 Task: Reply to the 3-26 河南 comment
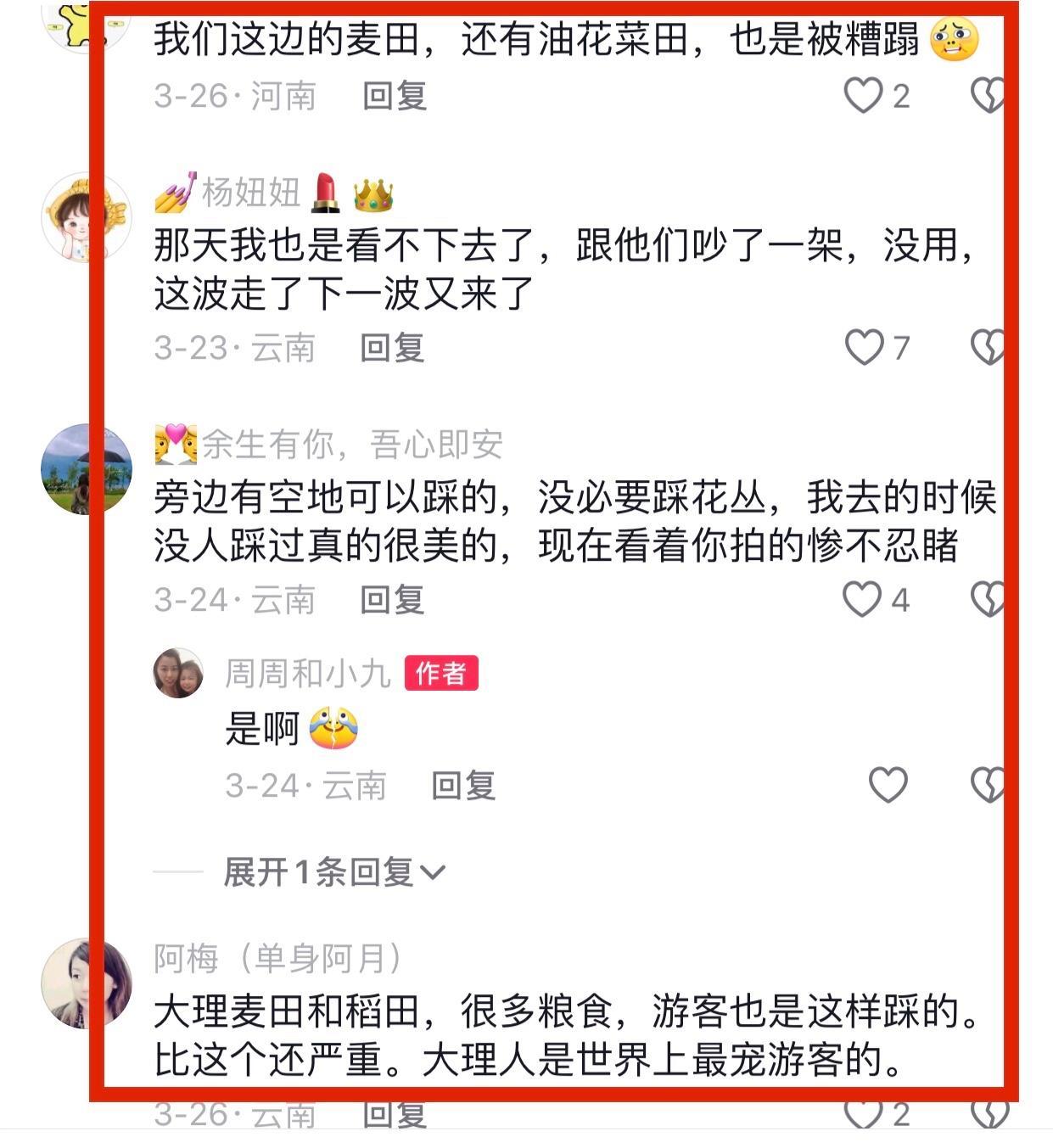(395, 96)
